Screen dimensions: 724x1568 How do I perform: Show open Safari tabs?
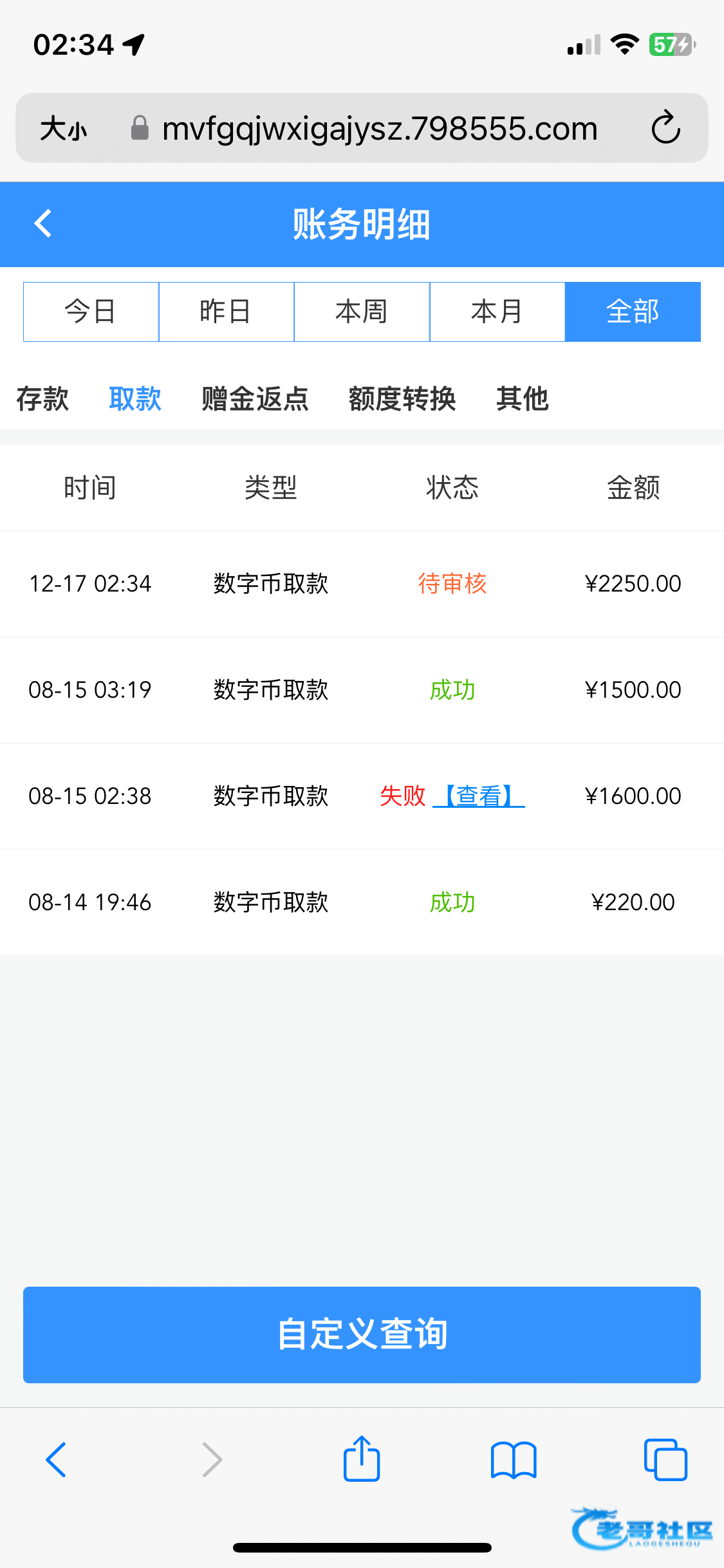[x=665, y=1459]
